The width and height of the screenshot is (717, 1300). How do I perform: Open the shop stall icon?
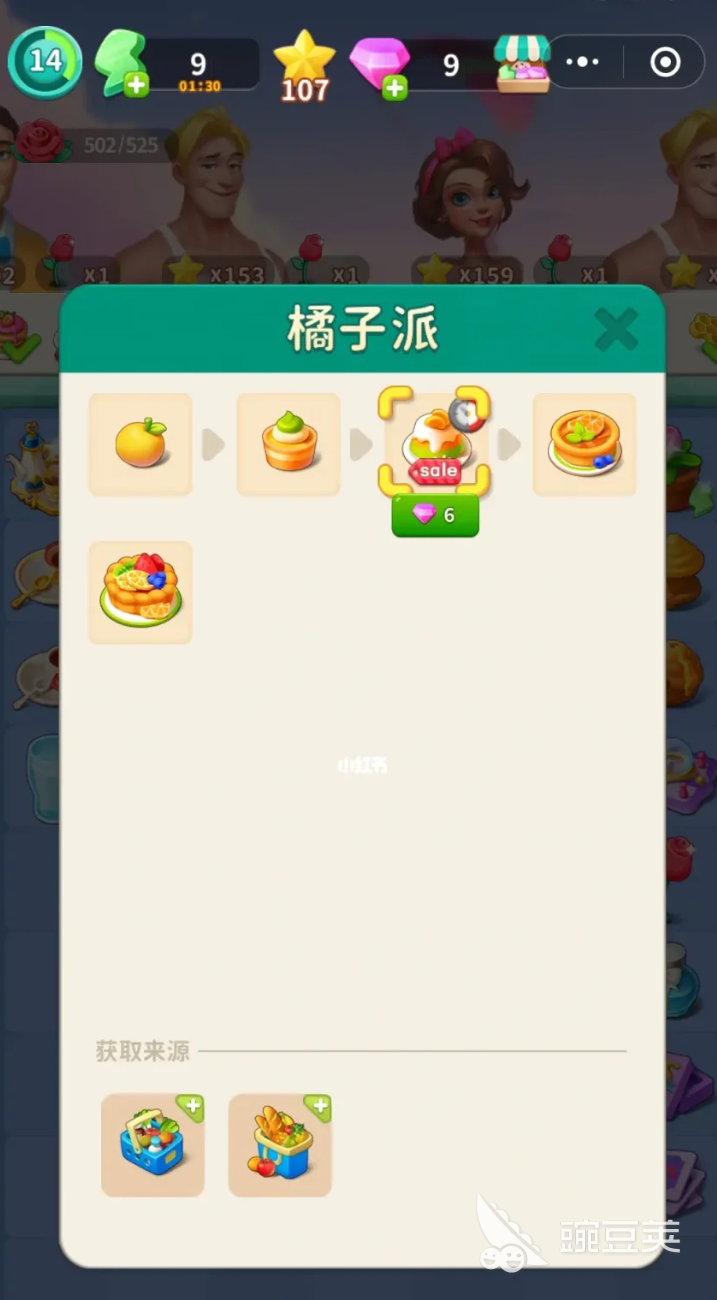(x=523, y=64)
